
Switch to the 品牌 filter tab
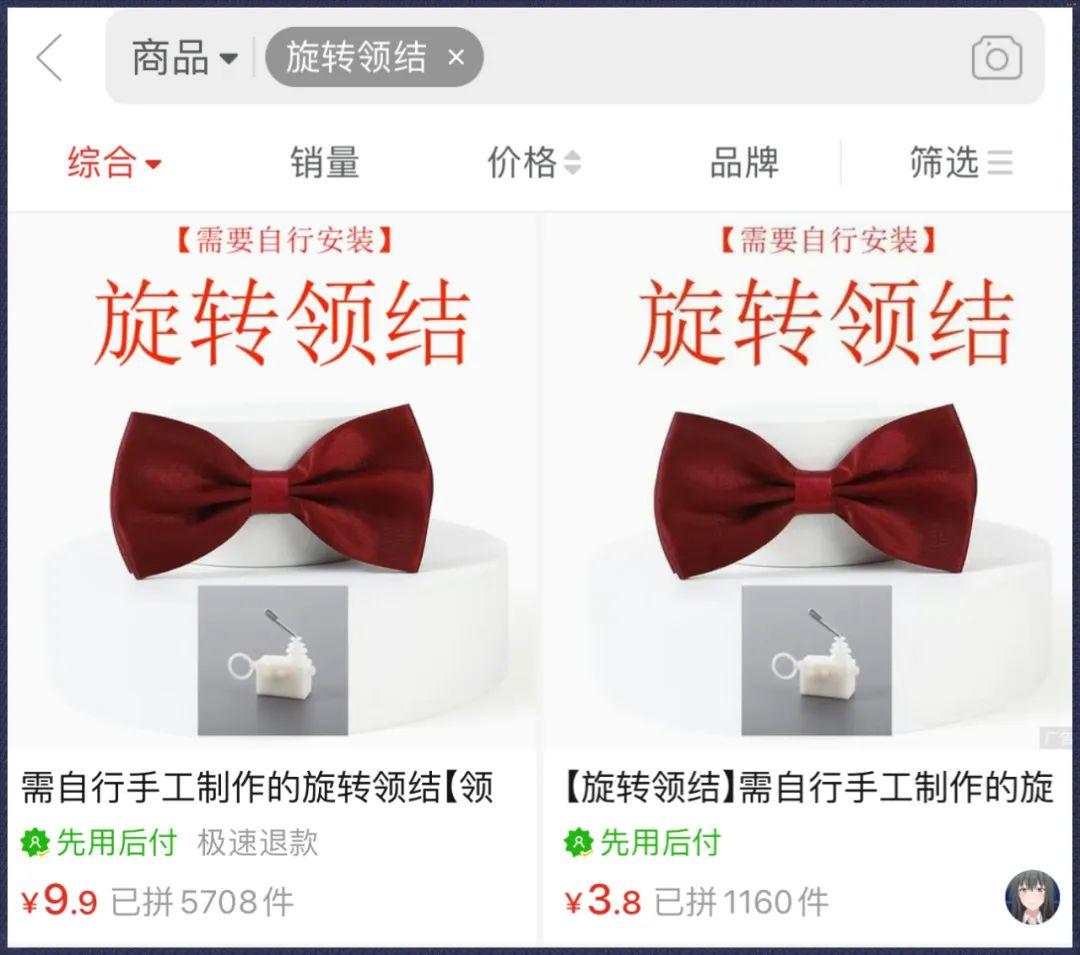click(x=744, y=162)
